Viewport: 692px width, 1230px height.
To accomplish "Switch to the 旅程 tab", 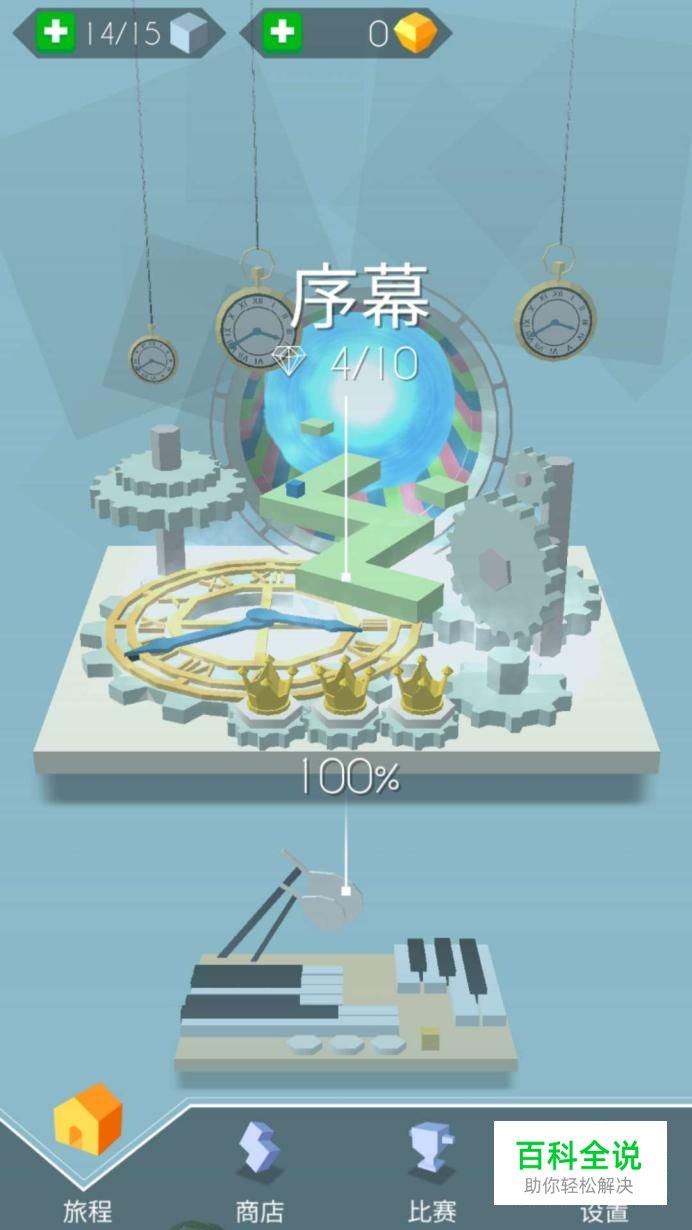I will (x=87, y=1160).
